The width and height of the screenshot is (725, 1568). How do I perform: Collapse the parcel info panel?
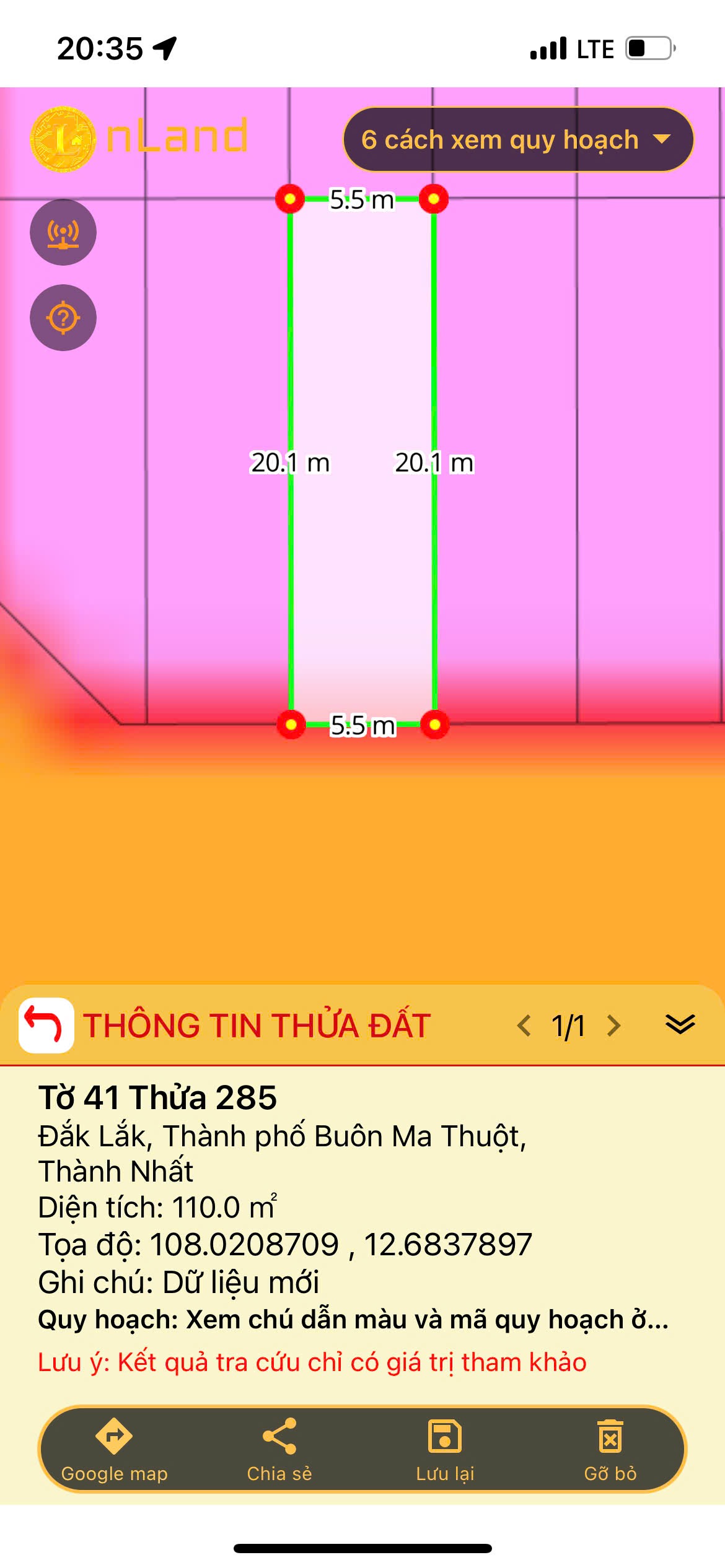[680, 1024]
